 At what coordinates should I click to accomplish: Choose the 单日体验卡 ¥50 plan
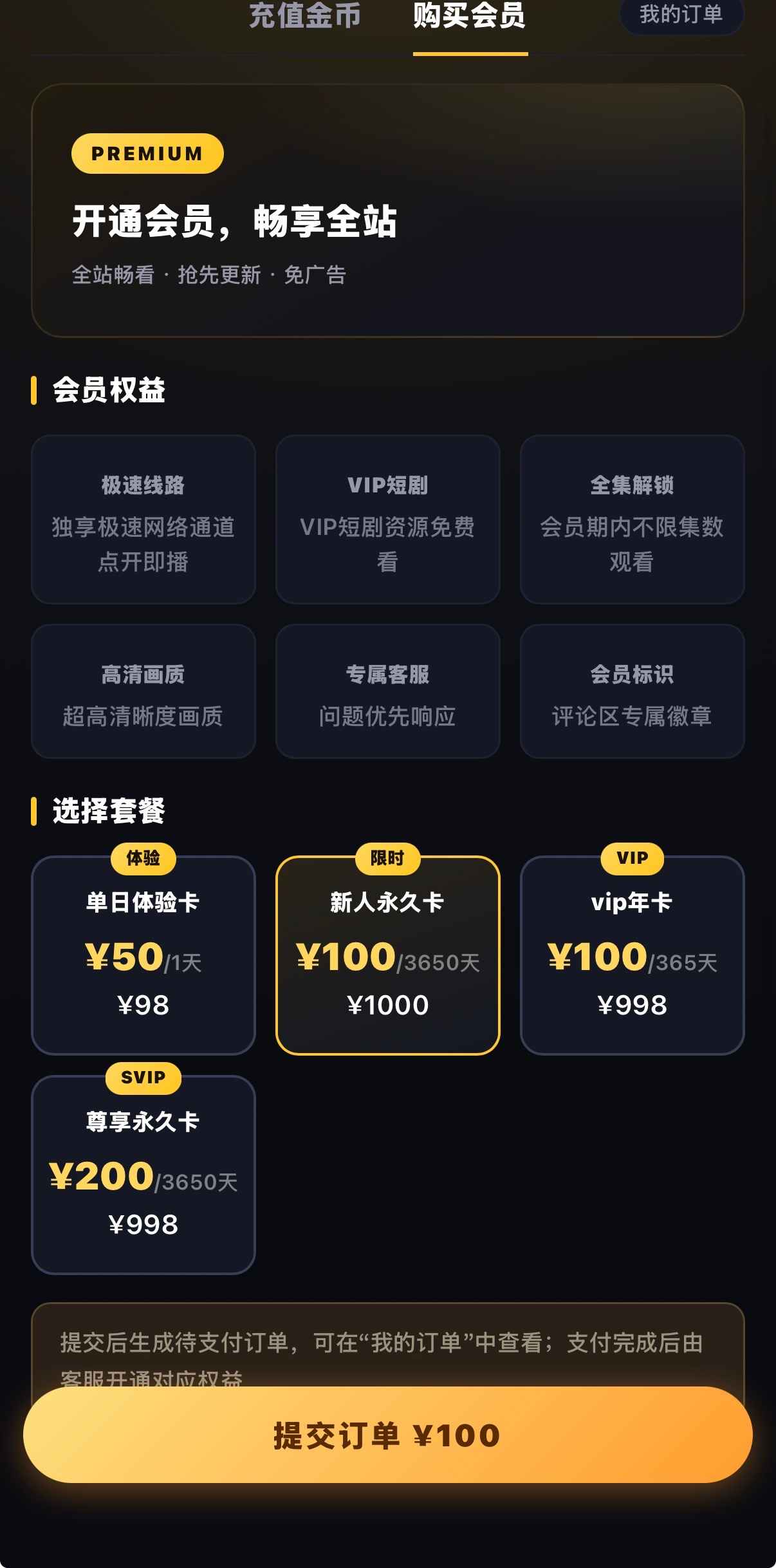coord(143,955)
